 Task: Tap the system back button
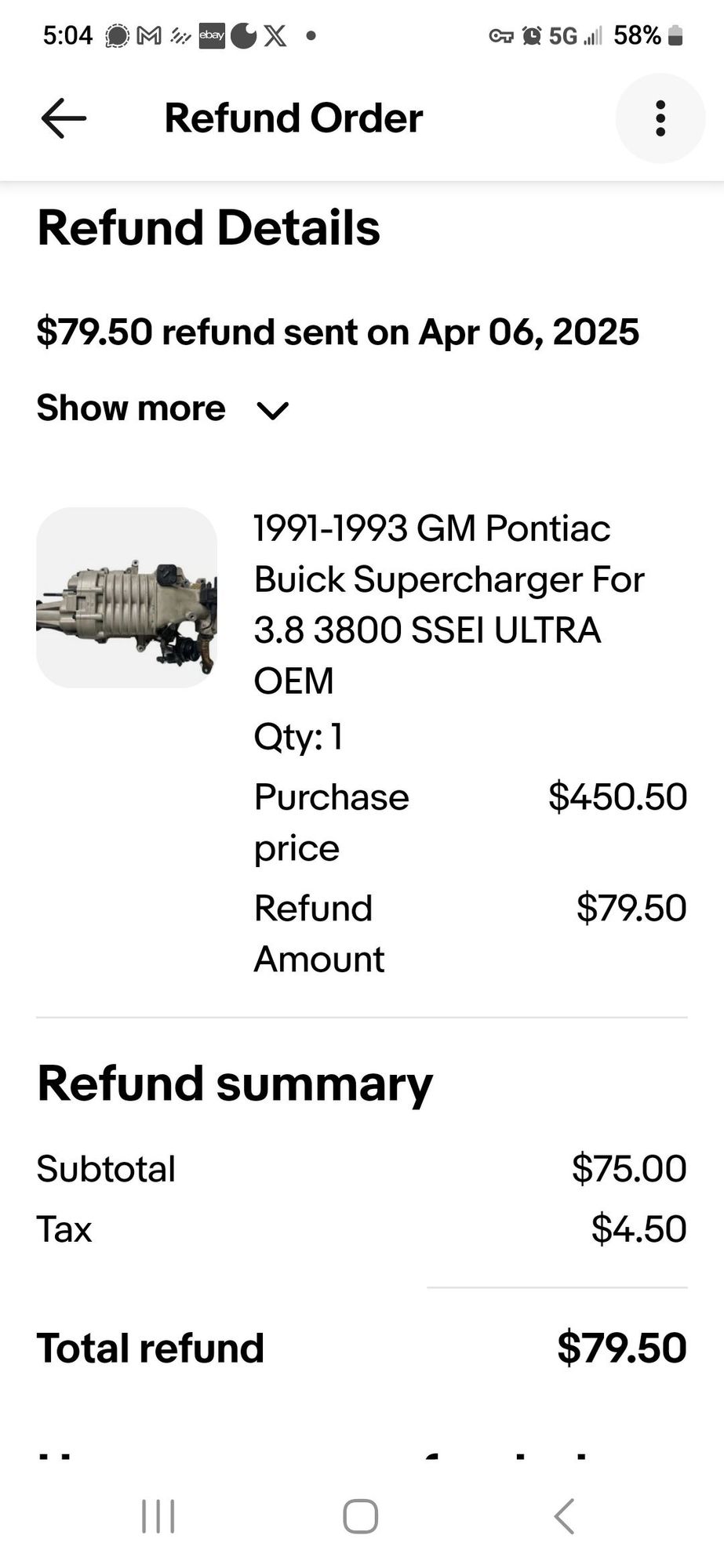(564, 1516)
